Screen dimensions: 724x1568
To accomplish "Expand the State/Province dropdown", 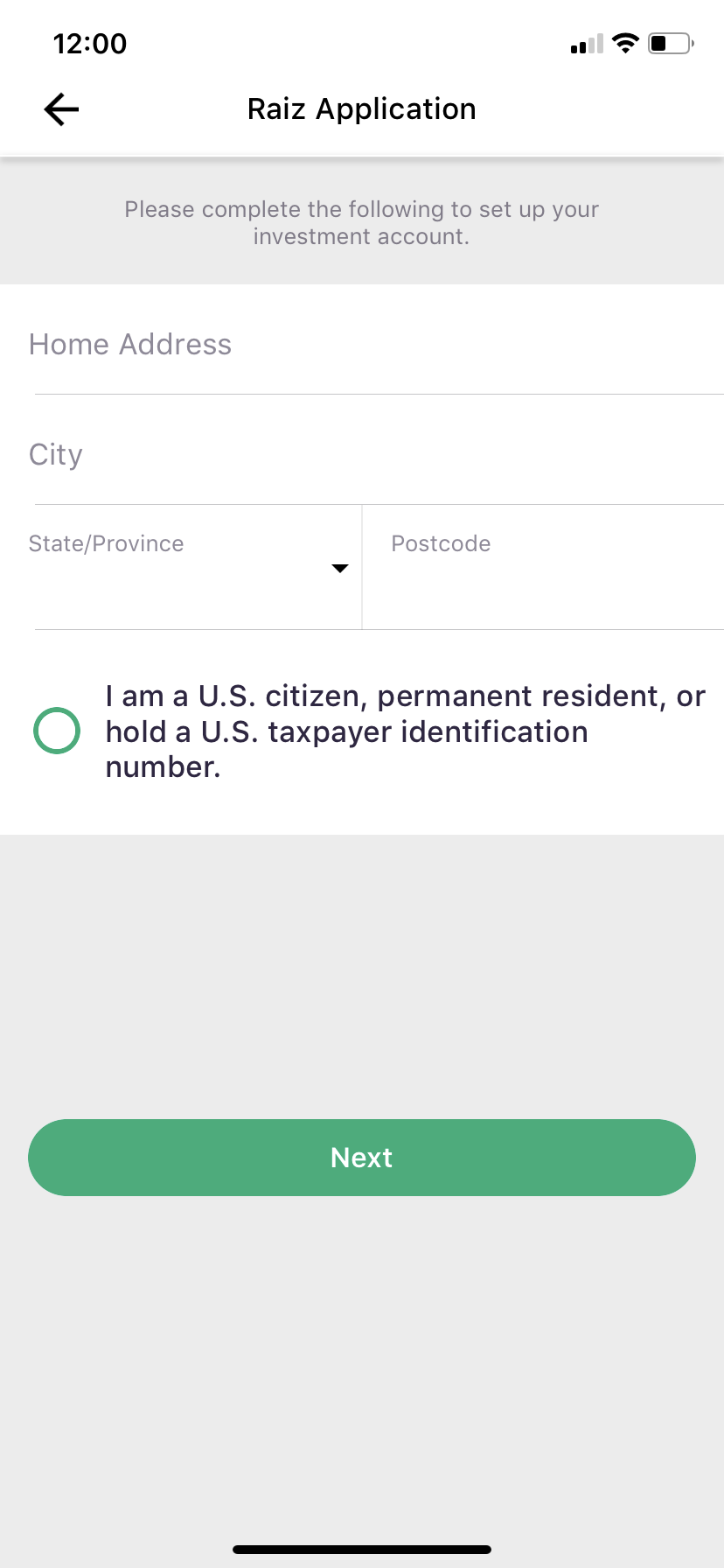I will point(192,568).
